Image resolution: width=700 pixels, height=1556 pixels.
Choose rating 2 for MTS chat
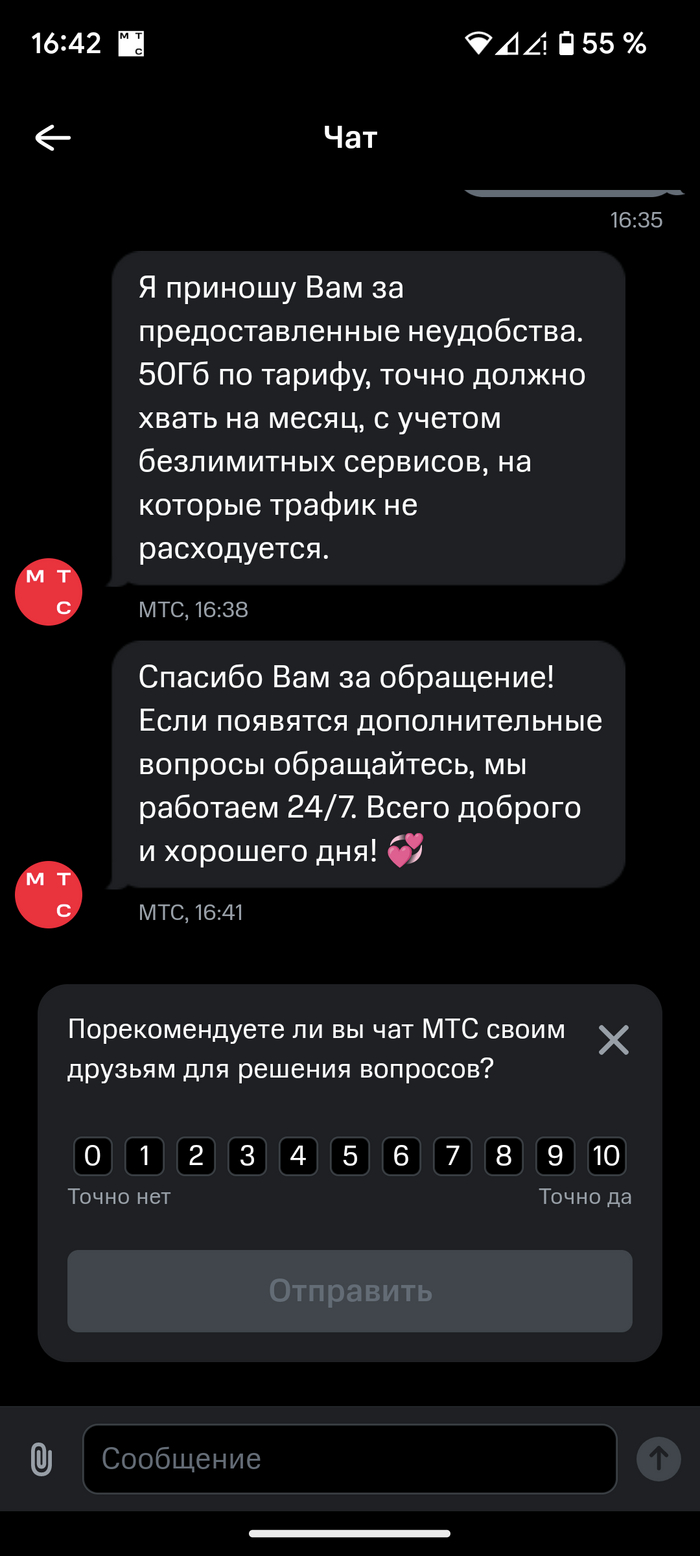[x=196, y=1156]
